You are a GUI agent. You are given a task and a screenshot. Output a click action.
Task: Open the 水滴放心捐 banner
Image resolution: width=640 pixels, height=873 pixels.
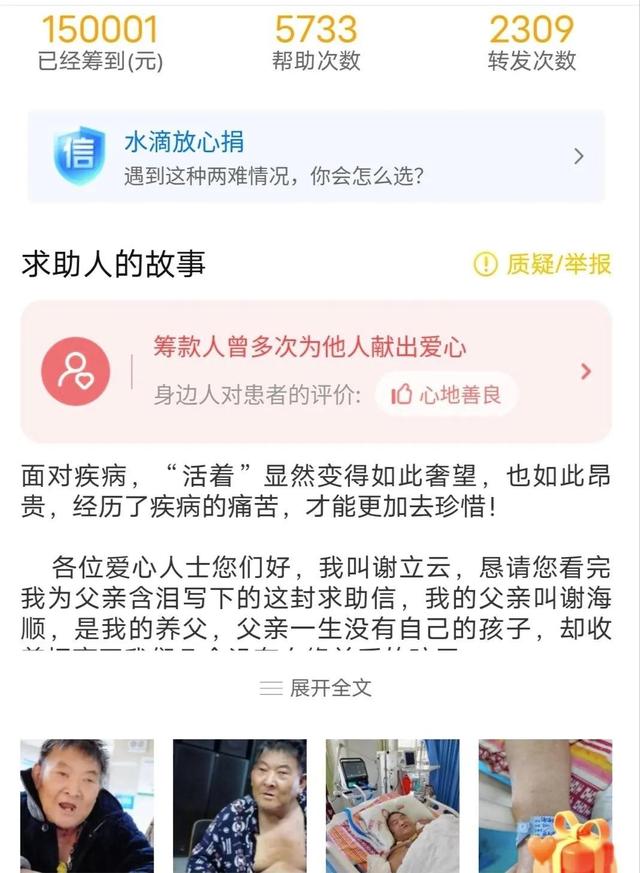click(x=316, y=157)
